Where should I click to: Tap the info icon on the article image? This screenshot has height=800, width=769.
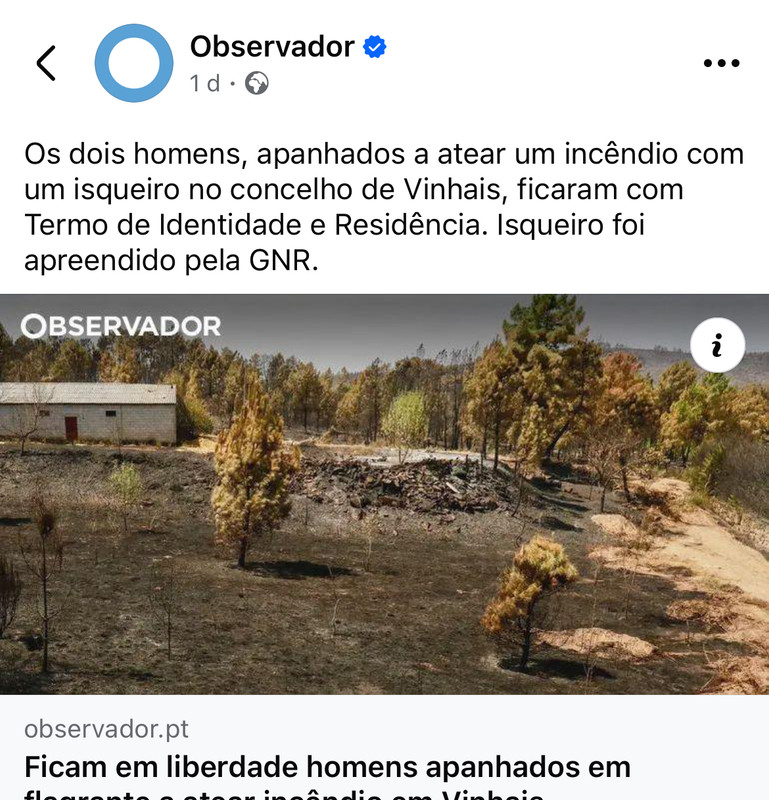point(717,346)
